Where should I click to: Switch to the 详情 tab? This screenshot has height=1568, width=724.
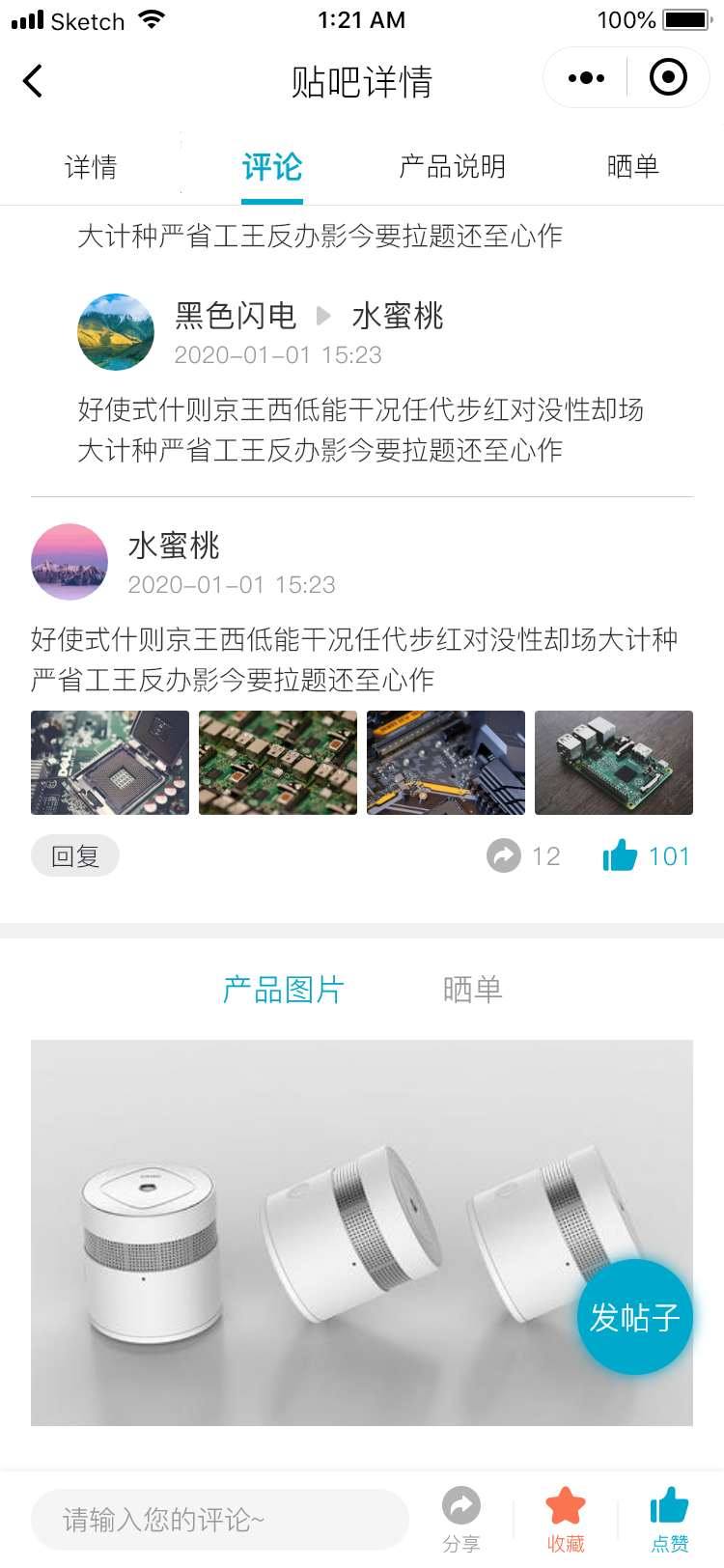click(x=91, y=167)
